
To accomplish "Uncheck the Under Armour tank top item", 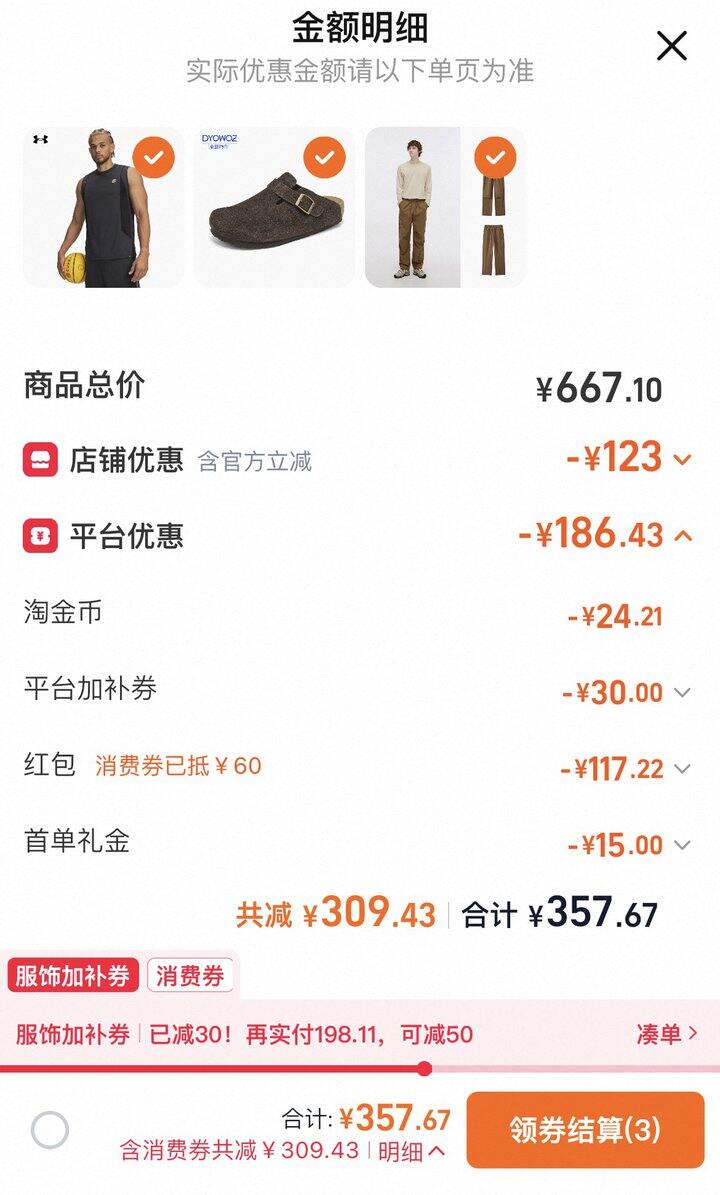I will point(153,157).
